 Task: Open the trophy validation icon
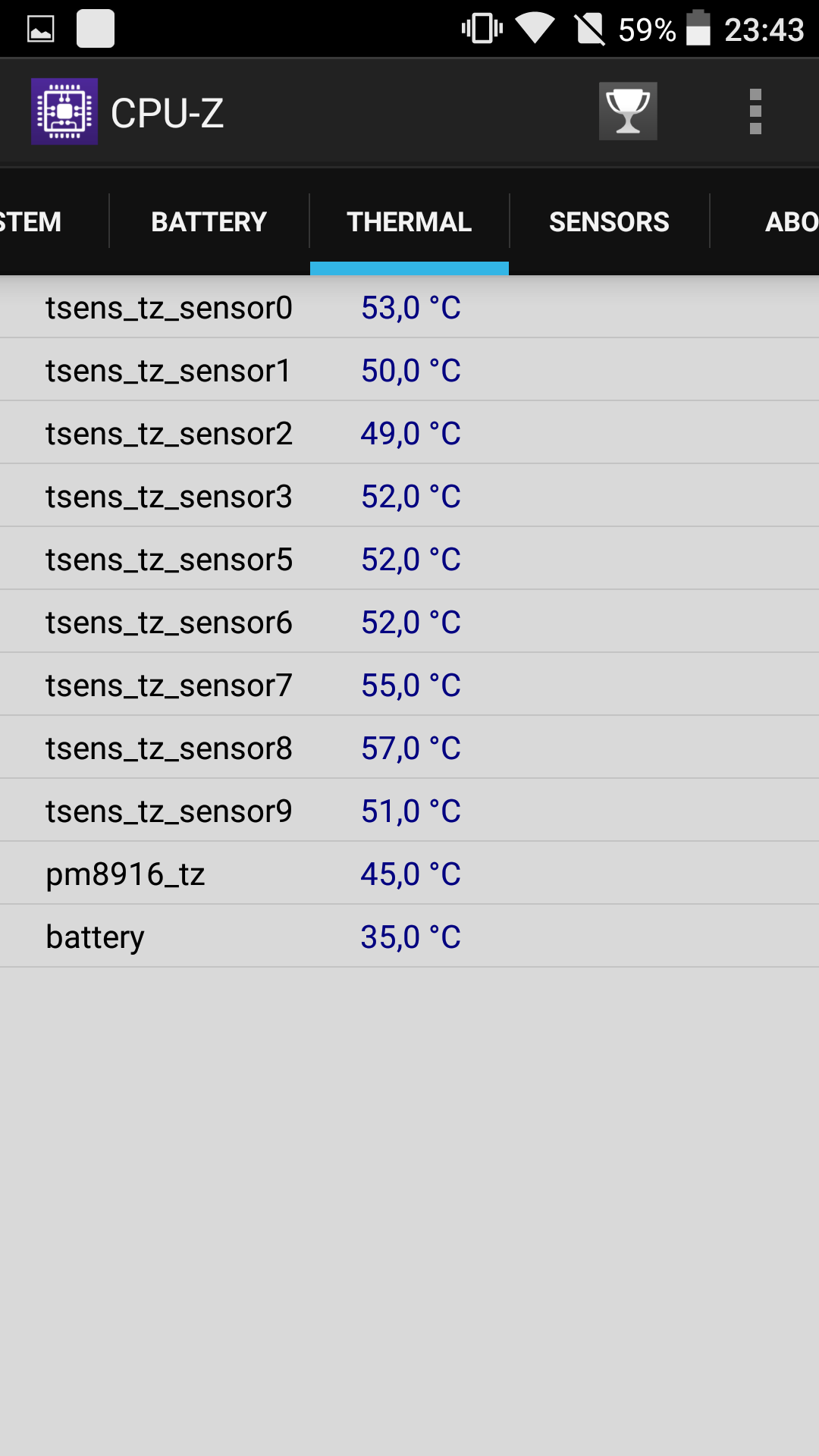628,111
